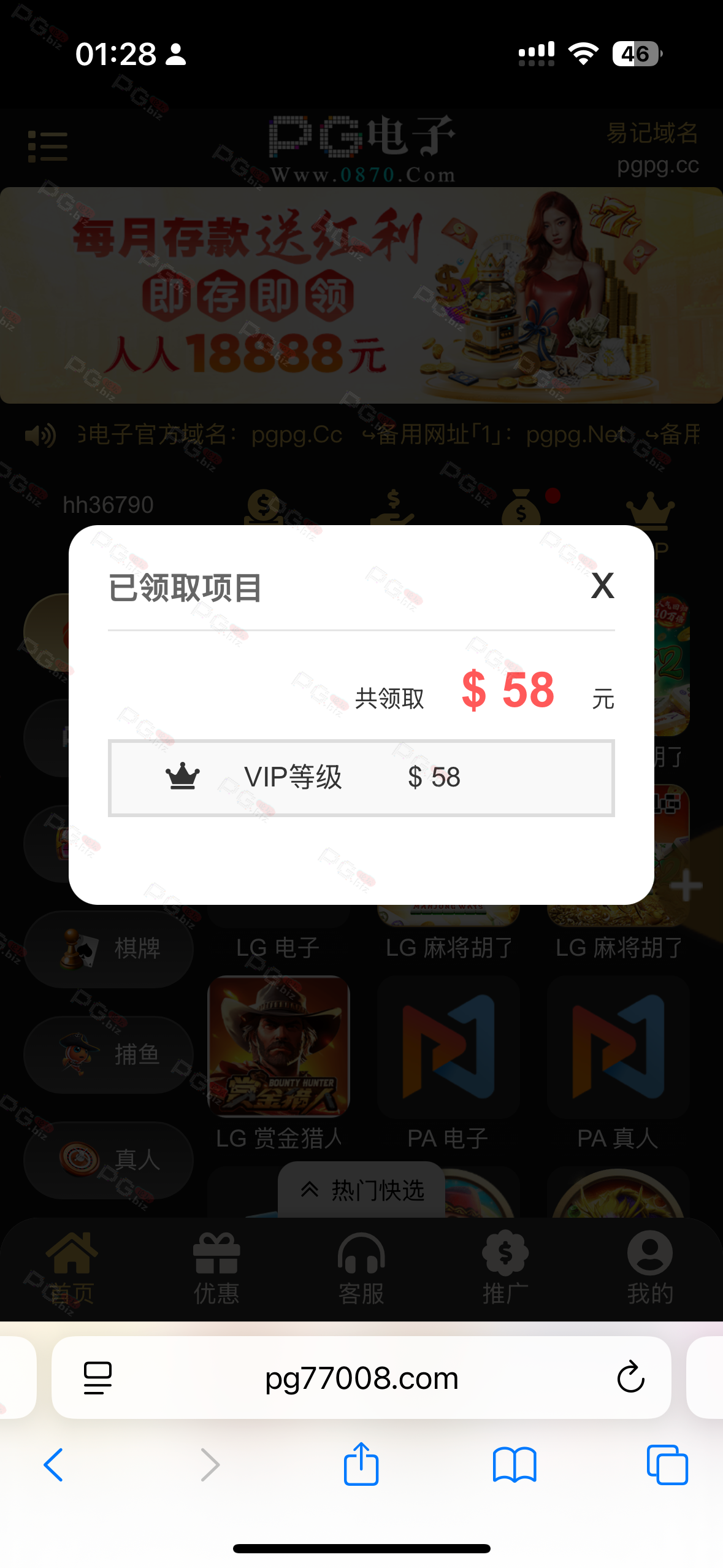This screenshot has width=723, height=1568.
Task: Open Safari bookmarks
Action: [x=514, y=1465]
